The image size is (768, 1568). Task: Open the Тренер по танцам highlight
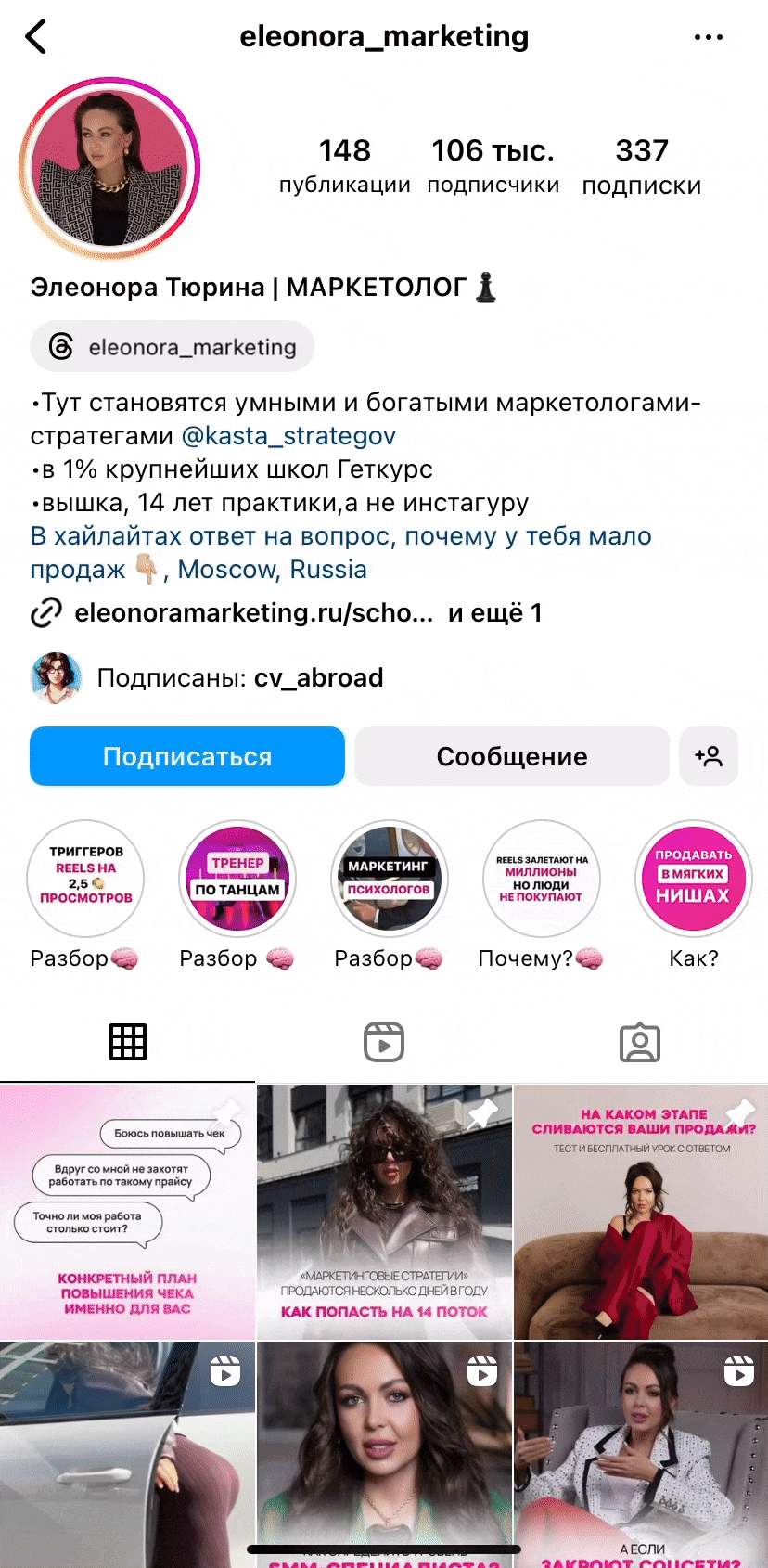click(237, 879)
